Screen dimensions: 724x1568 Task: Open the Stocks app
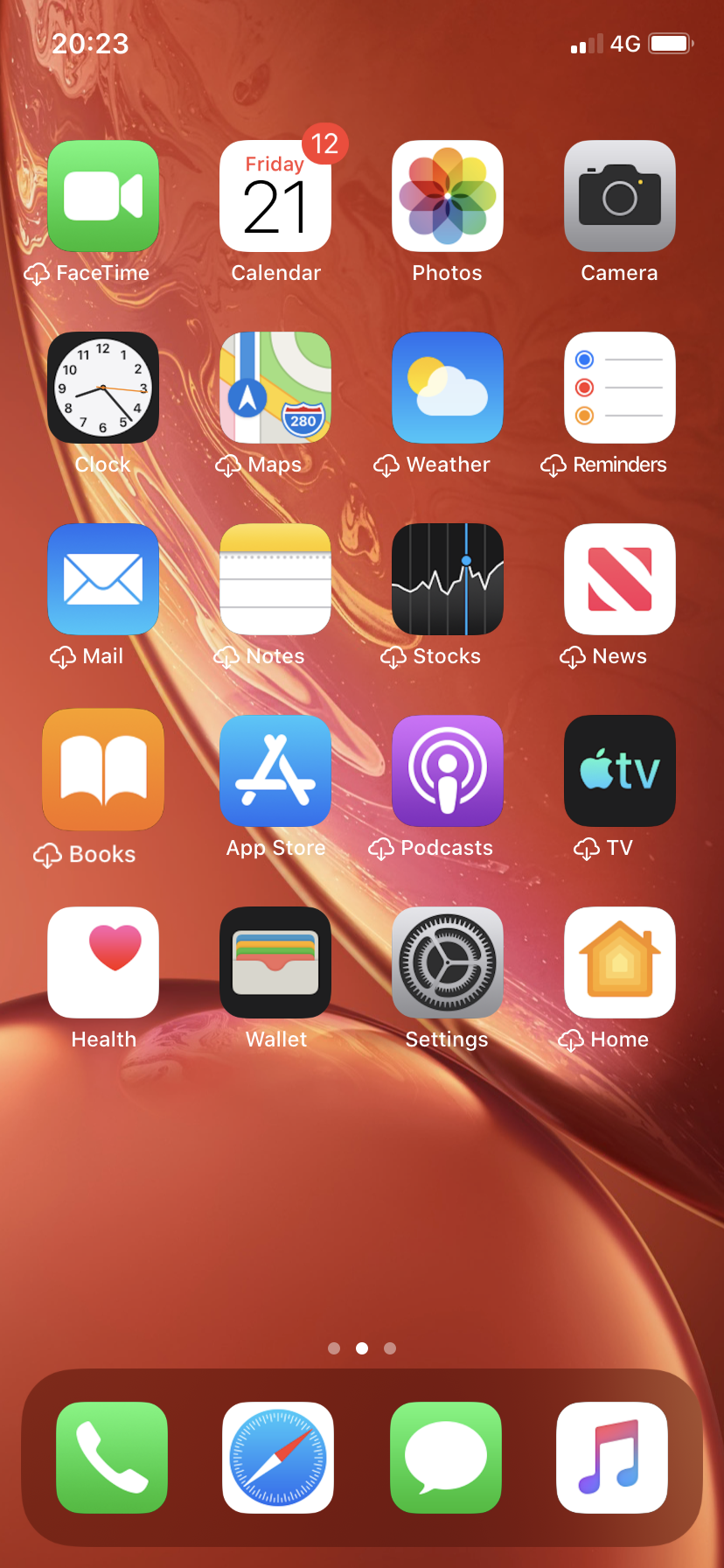coord(448,579)
